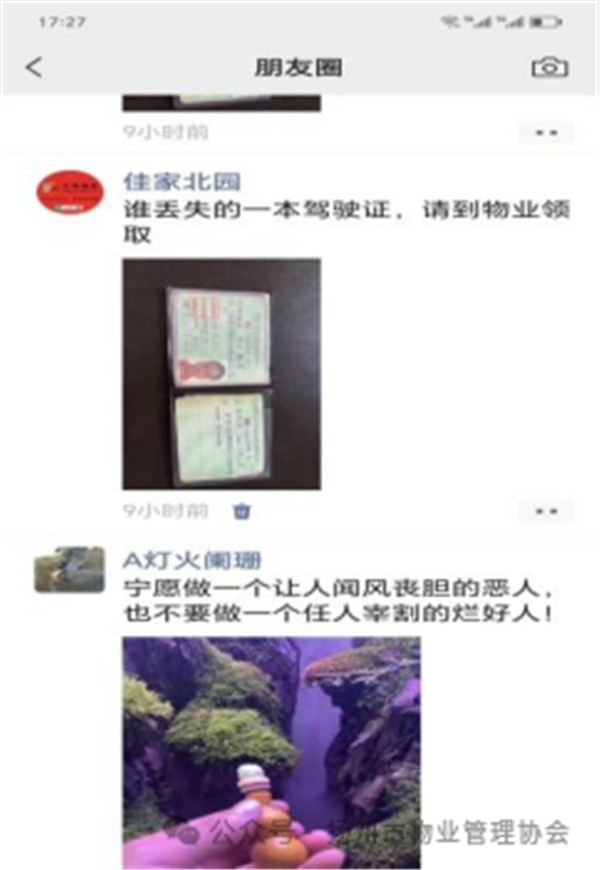The height and width of the screenshot is (870, 600).
Task: Go back from Moments
Action: pos(34,67)
